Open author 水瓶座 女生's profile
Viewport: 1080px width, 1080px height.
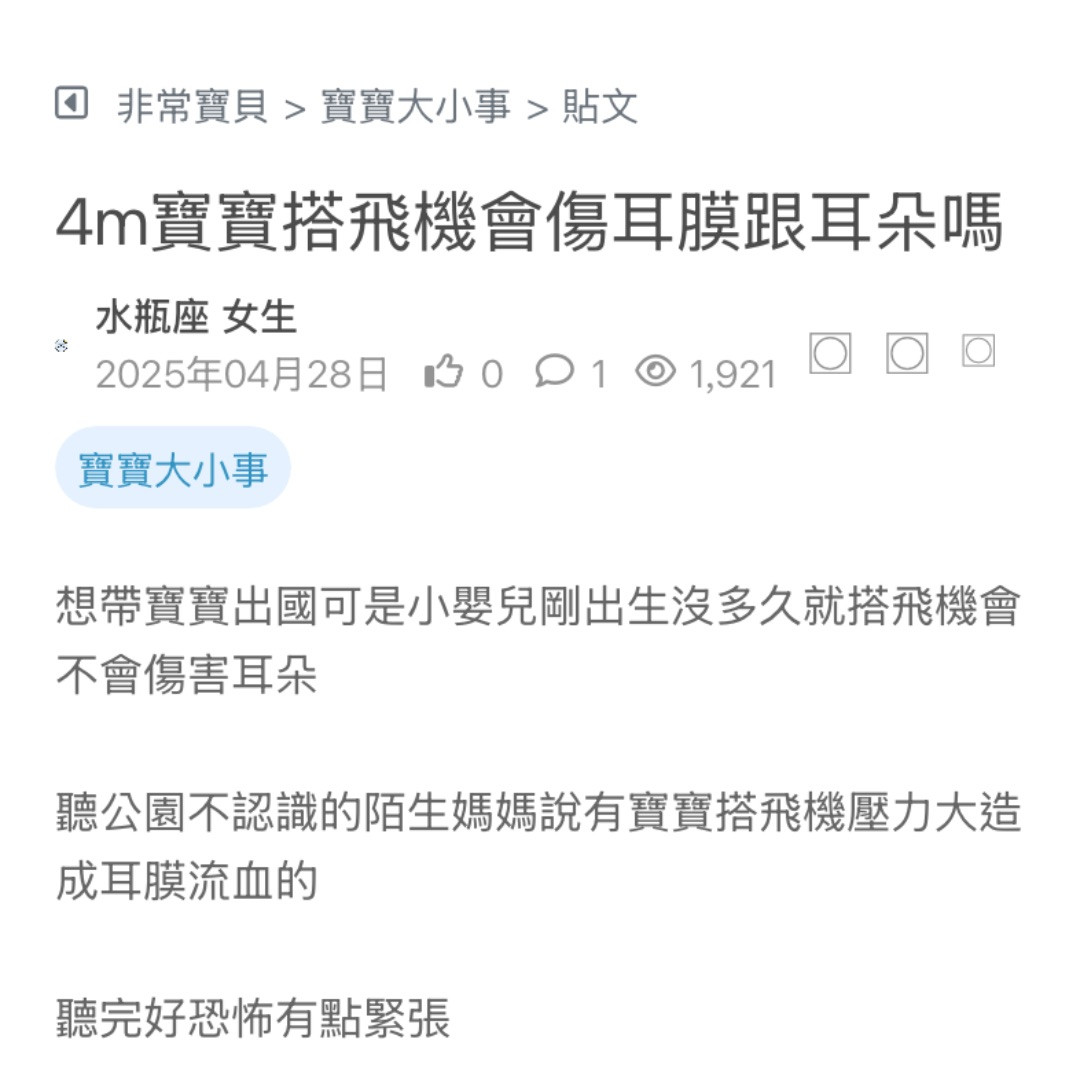(x=196, y=318)
